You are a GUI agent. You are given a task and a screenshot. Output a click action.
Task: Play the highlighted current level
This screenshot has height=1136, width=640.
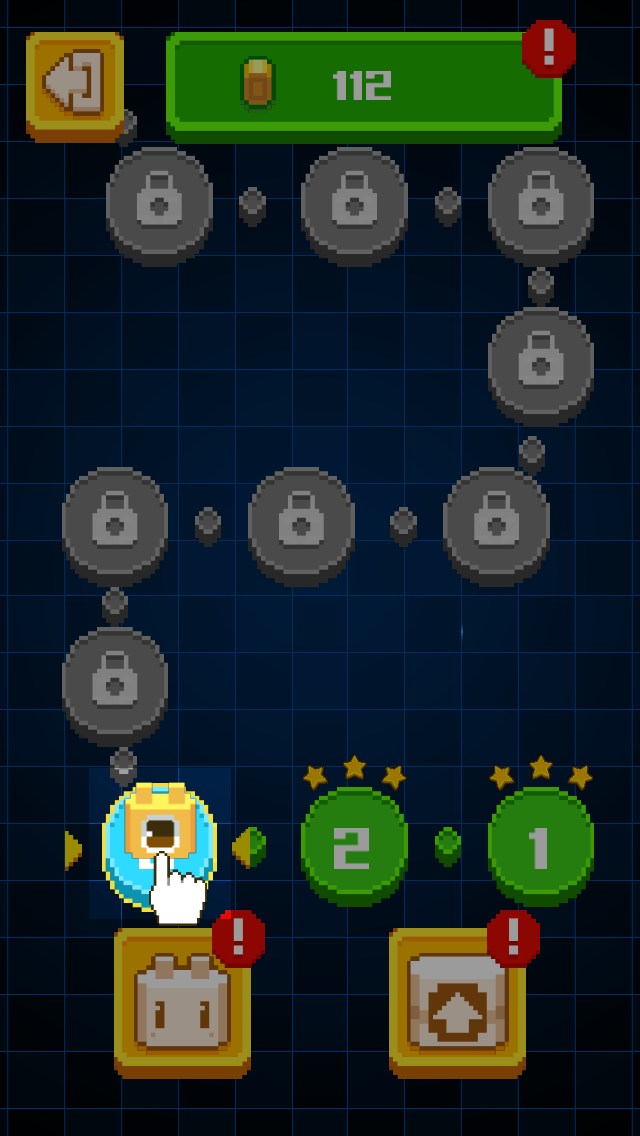click(x=159, y=838)
